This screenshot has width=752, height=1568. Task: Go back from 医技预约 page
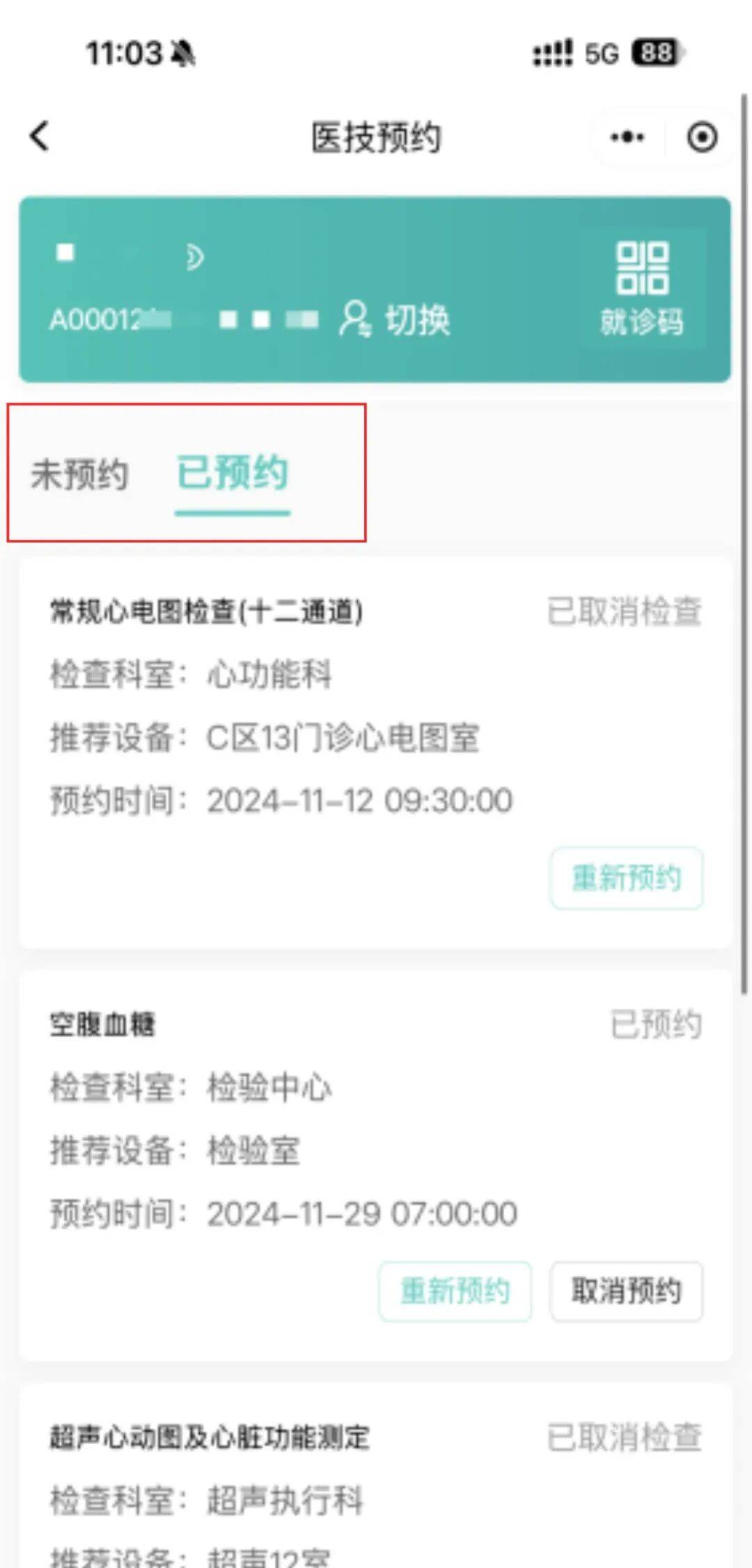40,136
